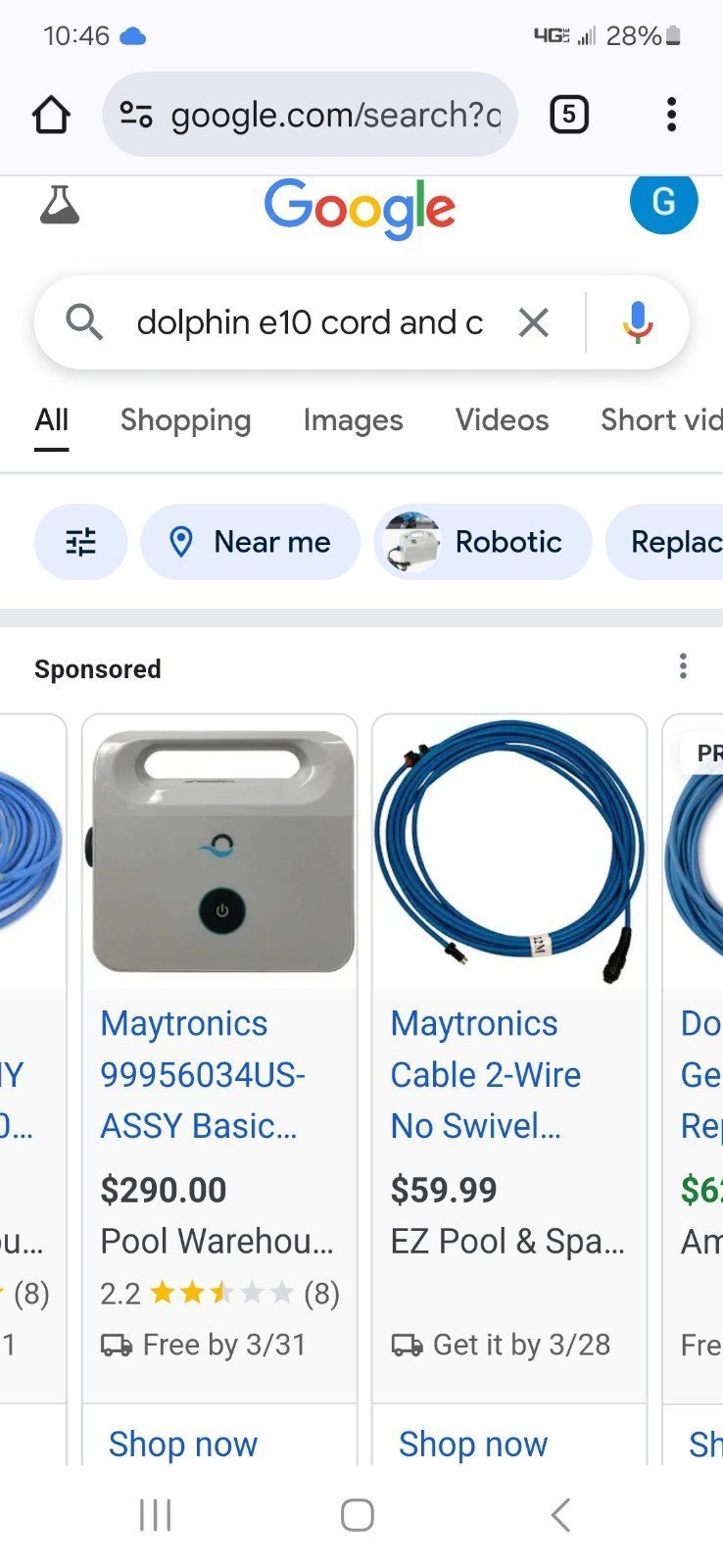The width and height of the screenshot is (723, 1568).
Task: Open the Maytronics Cable 2-Wire No Swivel card
Action: 509,1060
